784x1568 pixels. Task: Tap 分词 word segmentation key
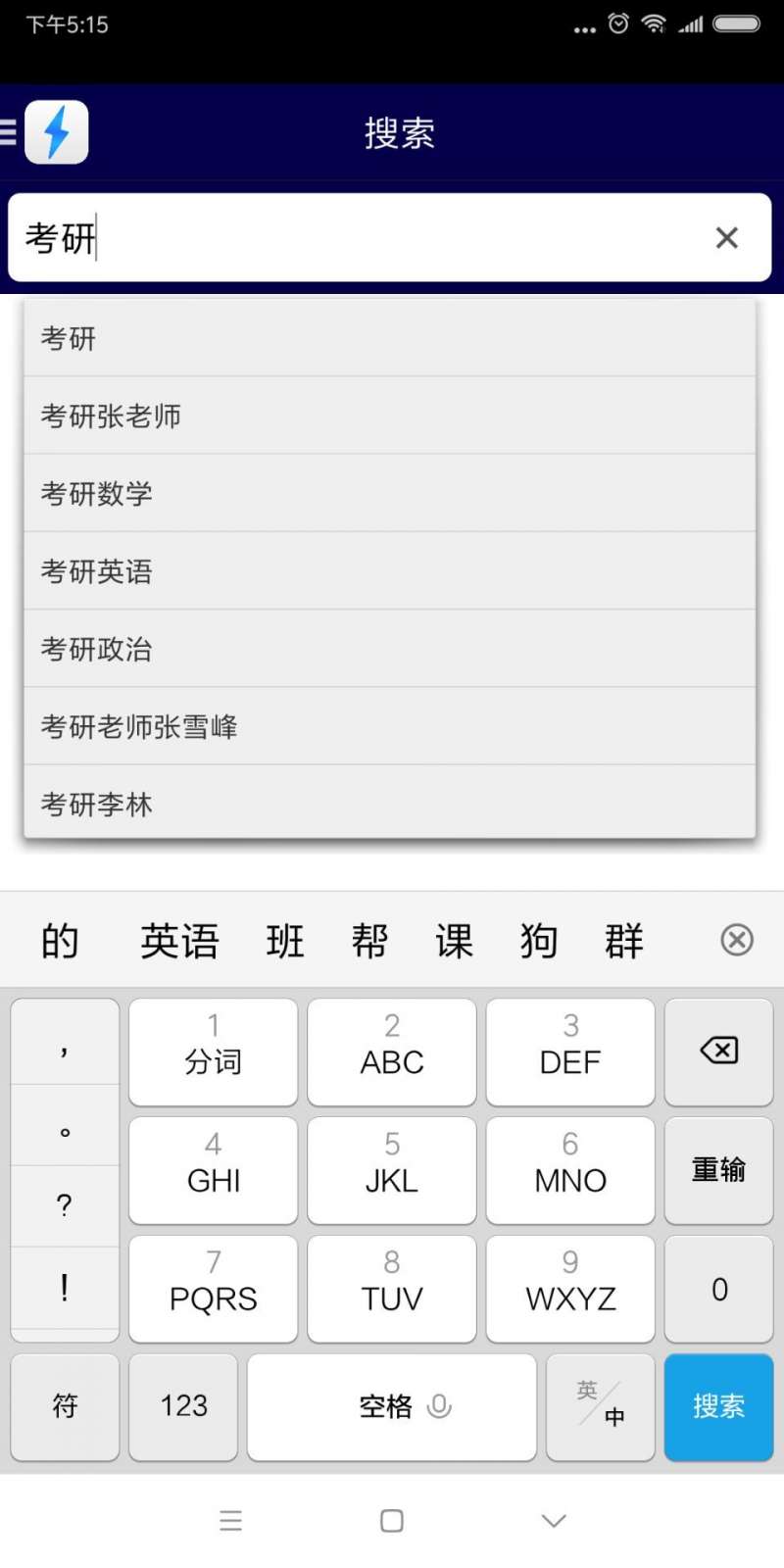(x=213, y=1053)
